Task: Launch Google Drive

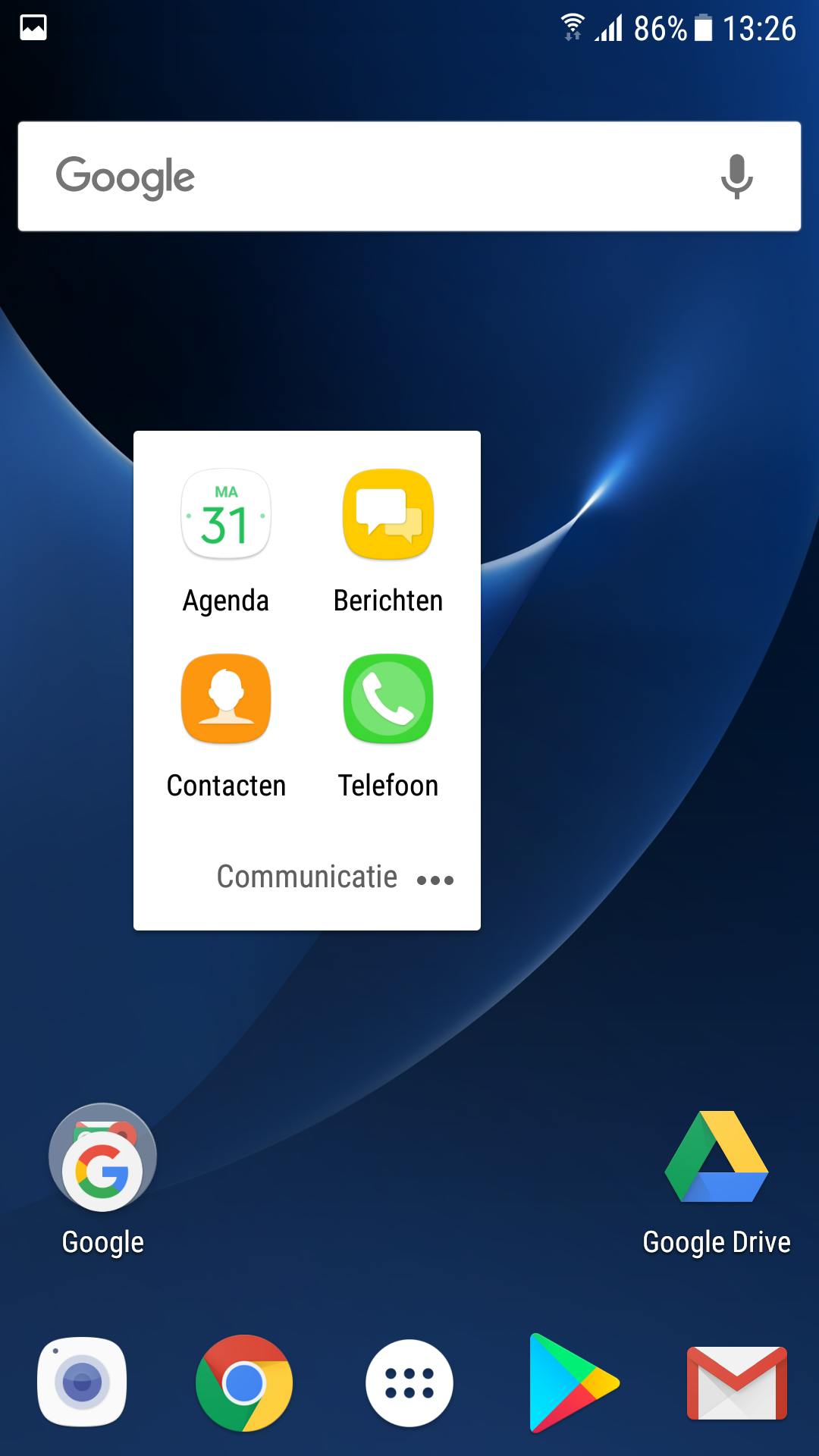Action: [x=717, y=1157]
